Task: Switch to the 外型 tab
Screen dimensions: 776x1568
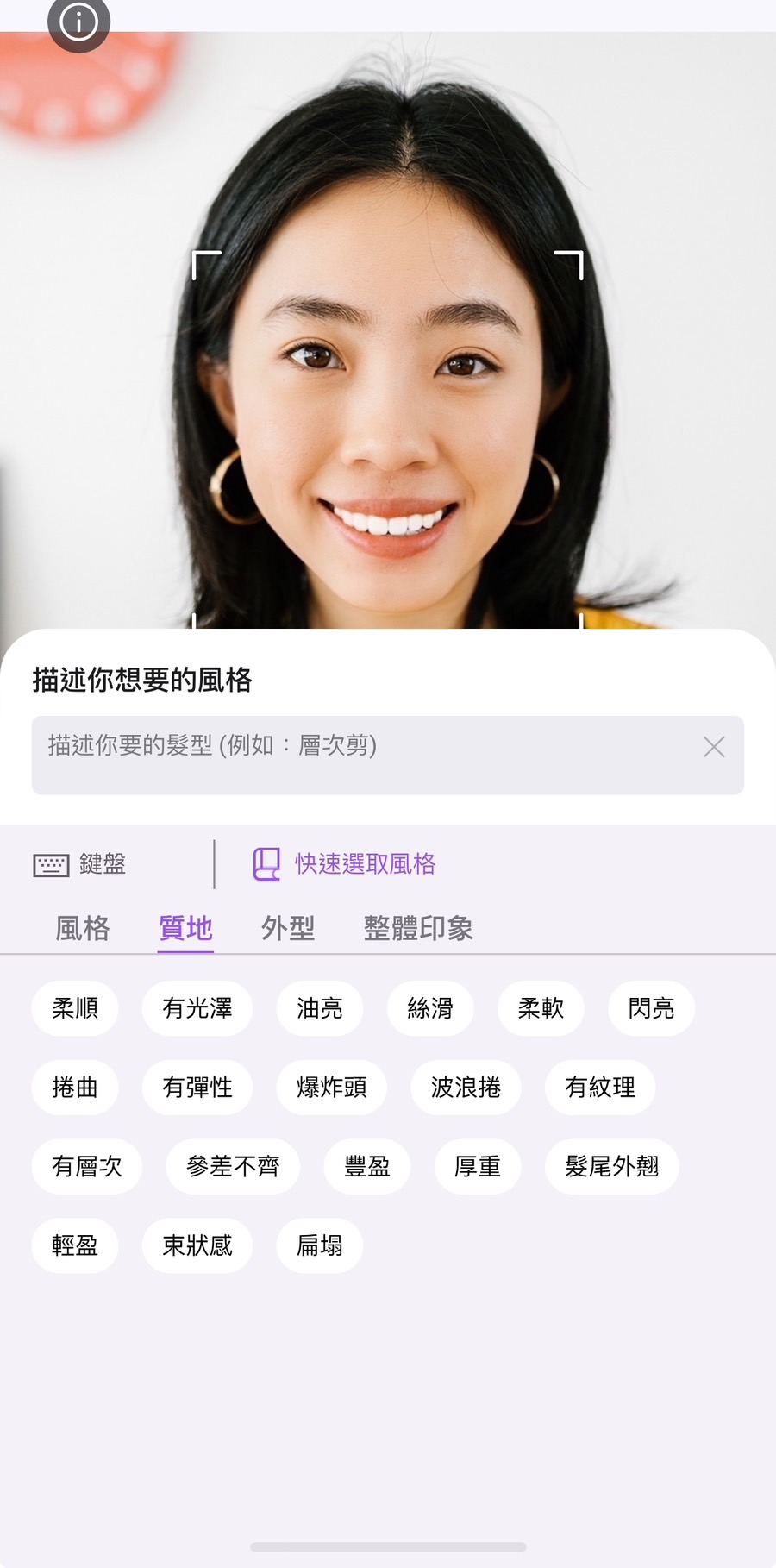Action: pyautogui.click(x=288, y=929)
